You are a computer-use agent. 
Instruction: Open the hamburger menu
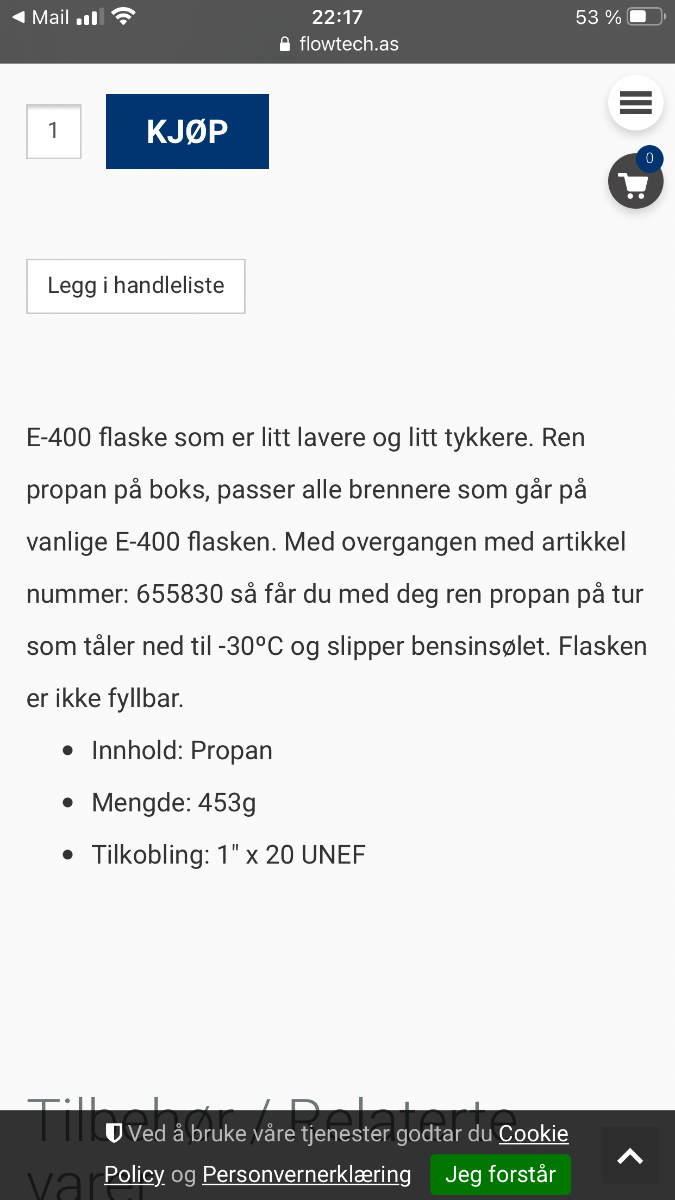[x=635, y=102]
